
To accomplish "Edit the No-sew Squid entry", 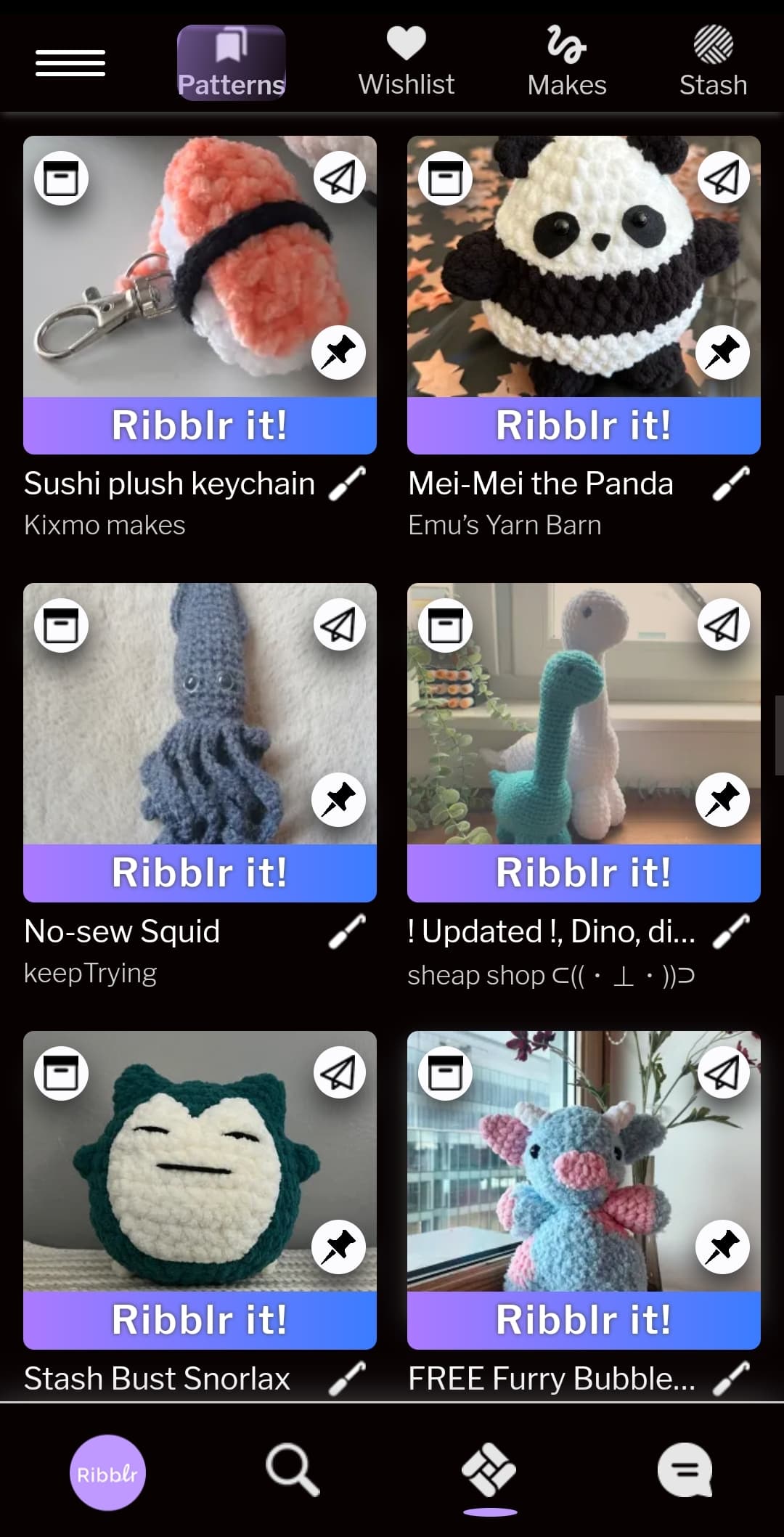I will click(x=348, y=931).
